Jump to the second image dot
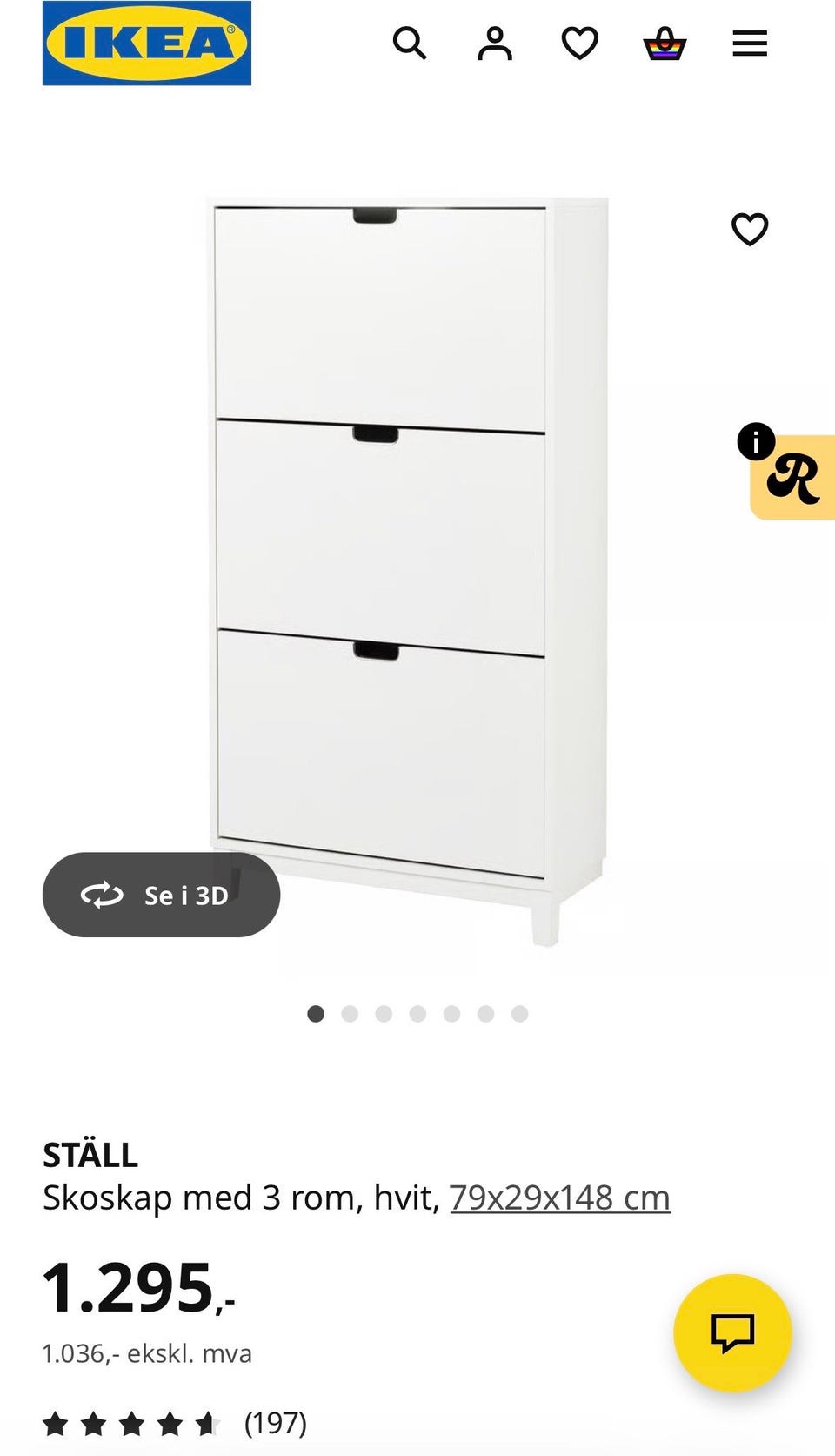This screenshot has height=1456, width=835. tap(350, 1013)
